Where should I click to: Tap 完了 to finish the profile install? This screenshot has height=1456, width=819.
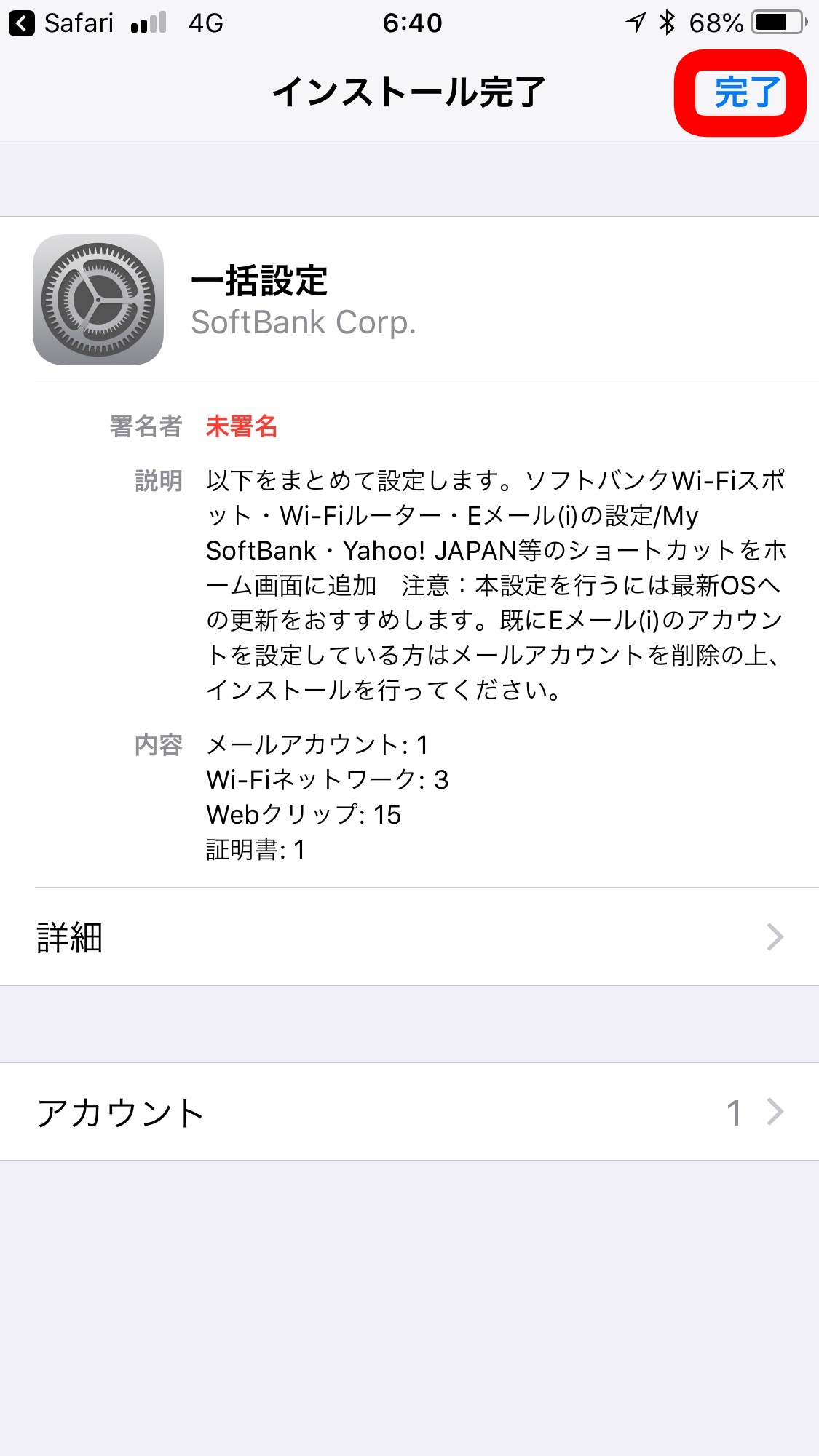[x=740, y=93]
